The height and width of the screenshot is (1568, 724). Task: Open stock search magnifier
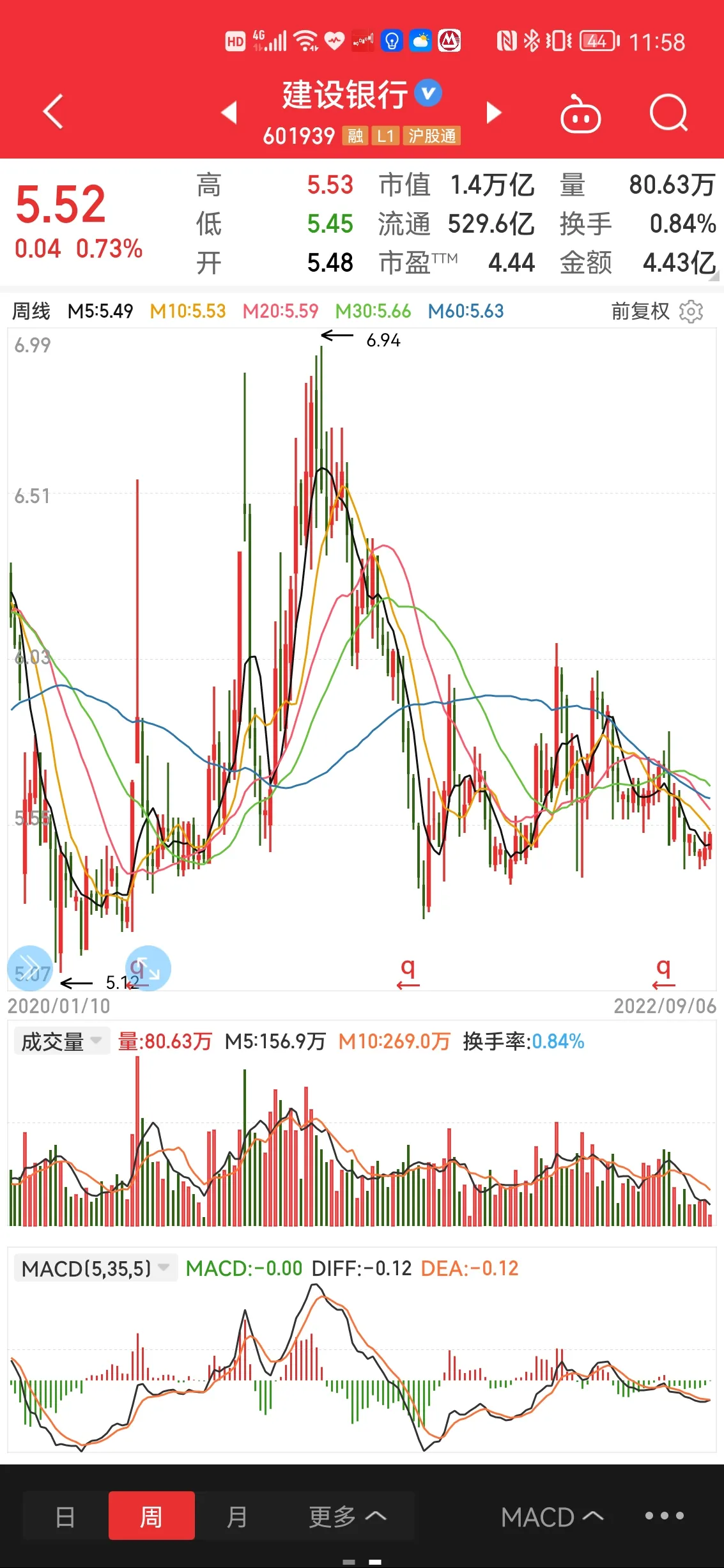tap(668, 114)
